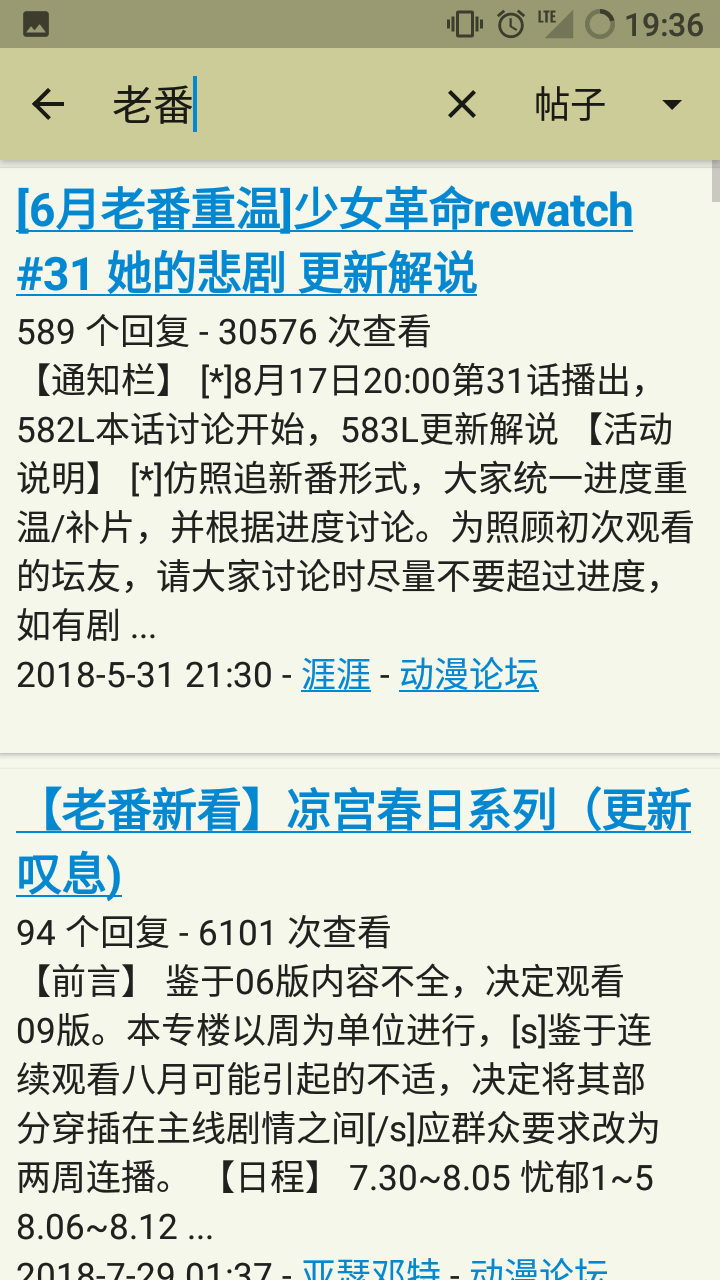Viewport: 720px width, 1280px height.
Task: Go back from the search screen
Action: coord(48,104)
